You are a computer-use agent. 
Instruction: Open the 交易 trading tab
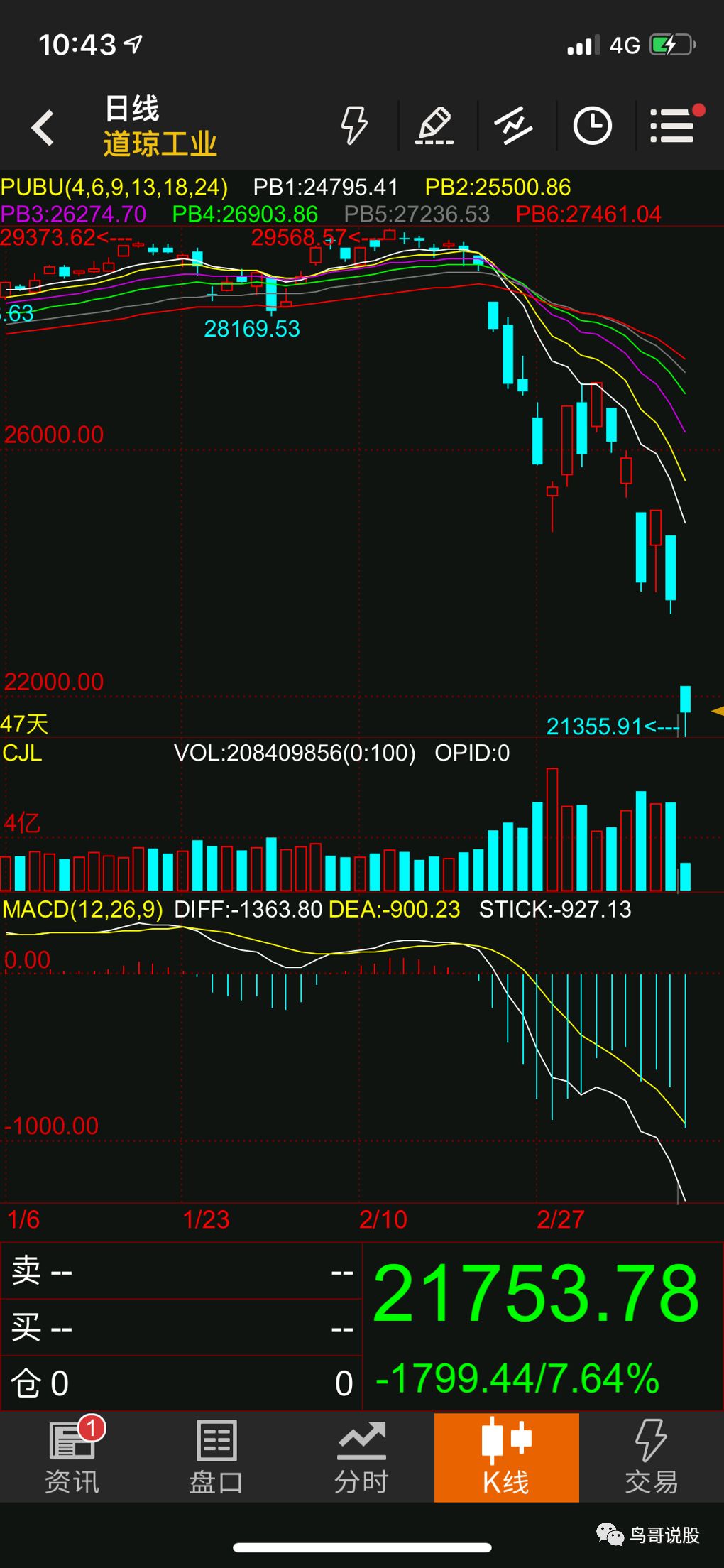(x=651, y=1458)
